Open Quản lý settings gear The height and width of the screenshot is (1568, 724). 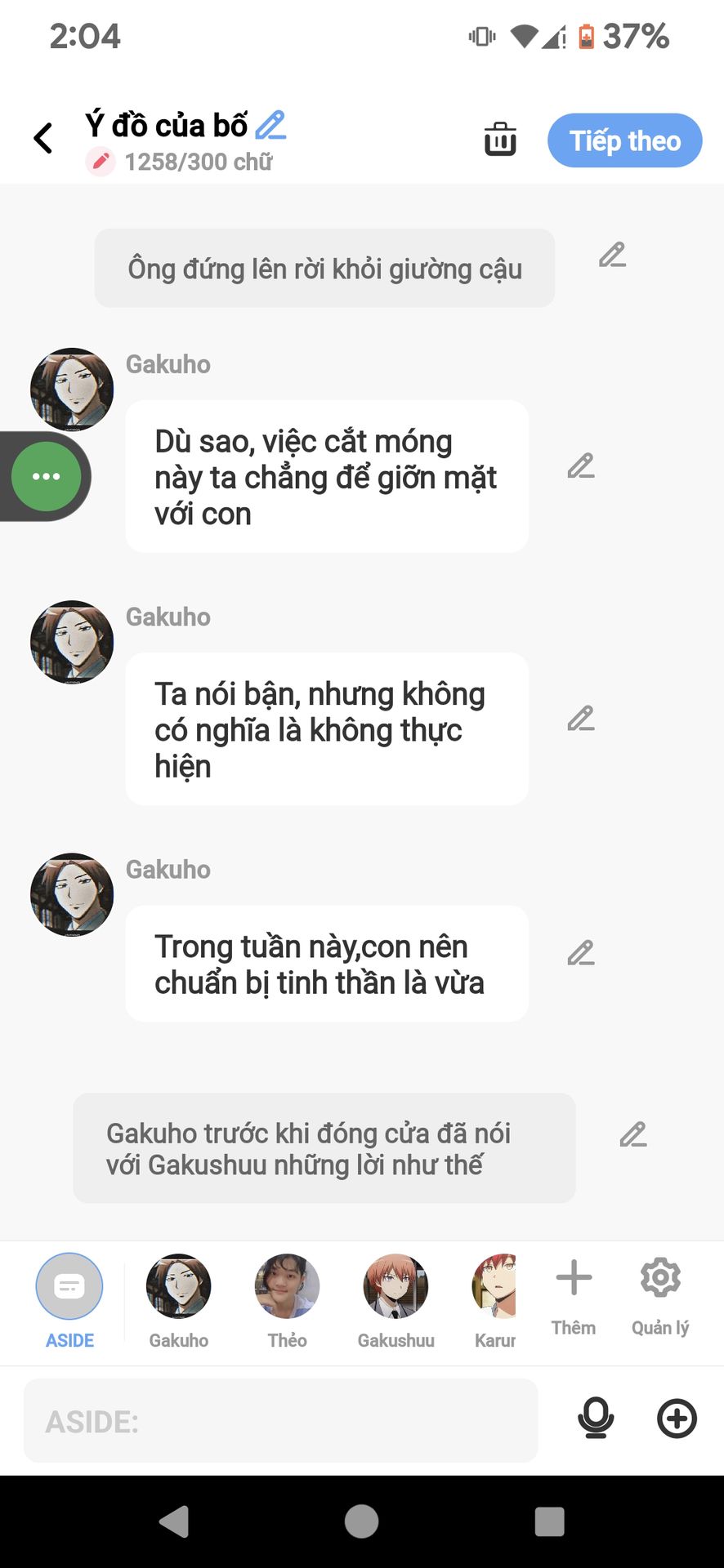(x=660, y=1296)
